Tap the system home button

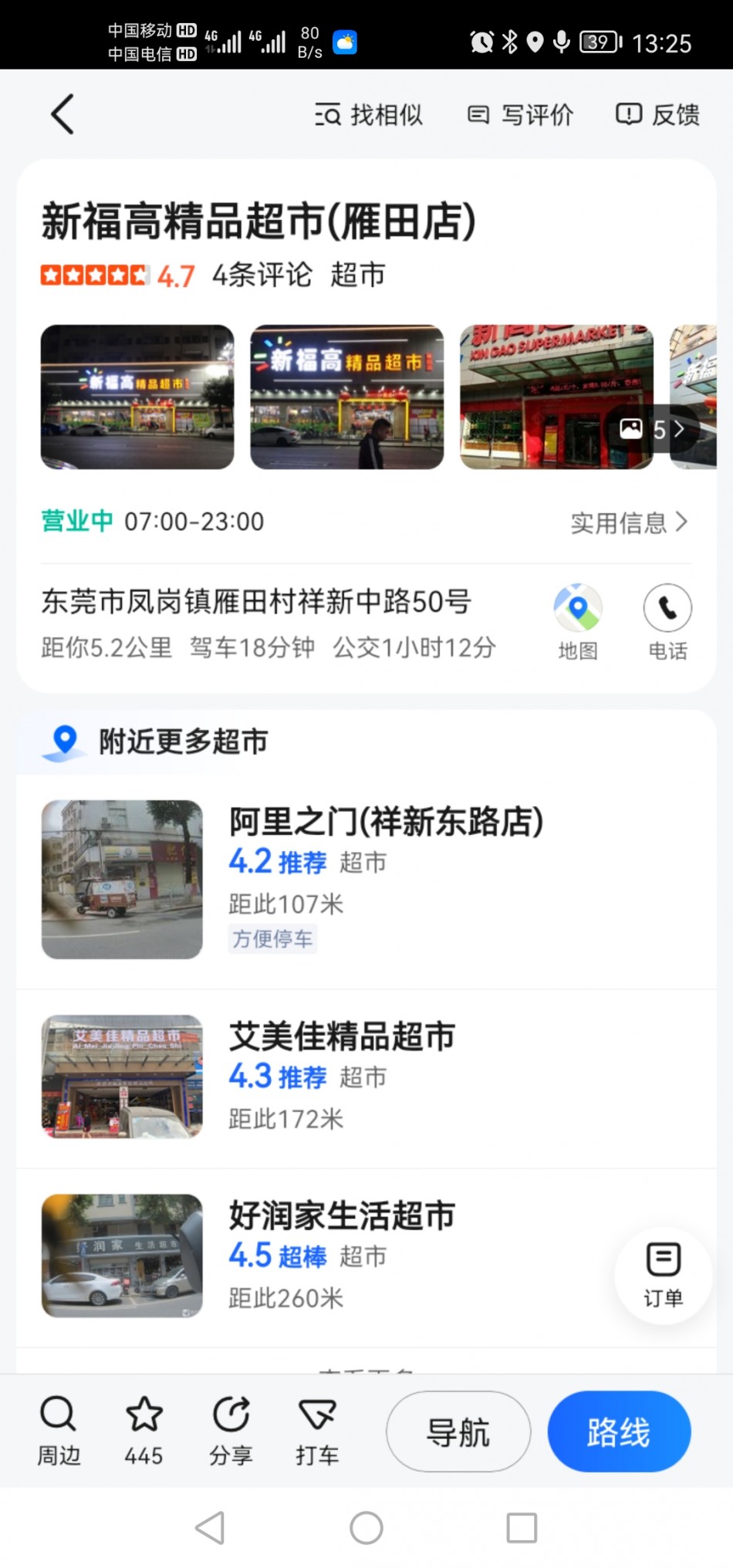[366, 1528]
